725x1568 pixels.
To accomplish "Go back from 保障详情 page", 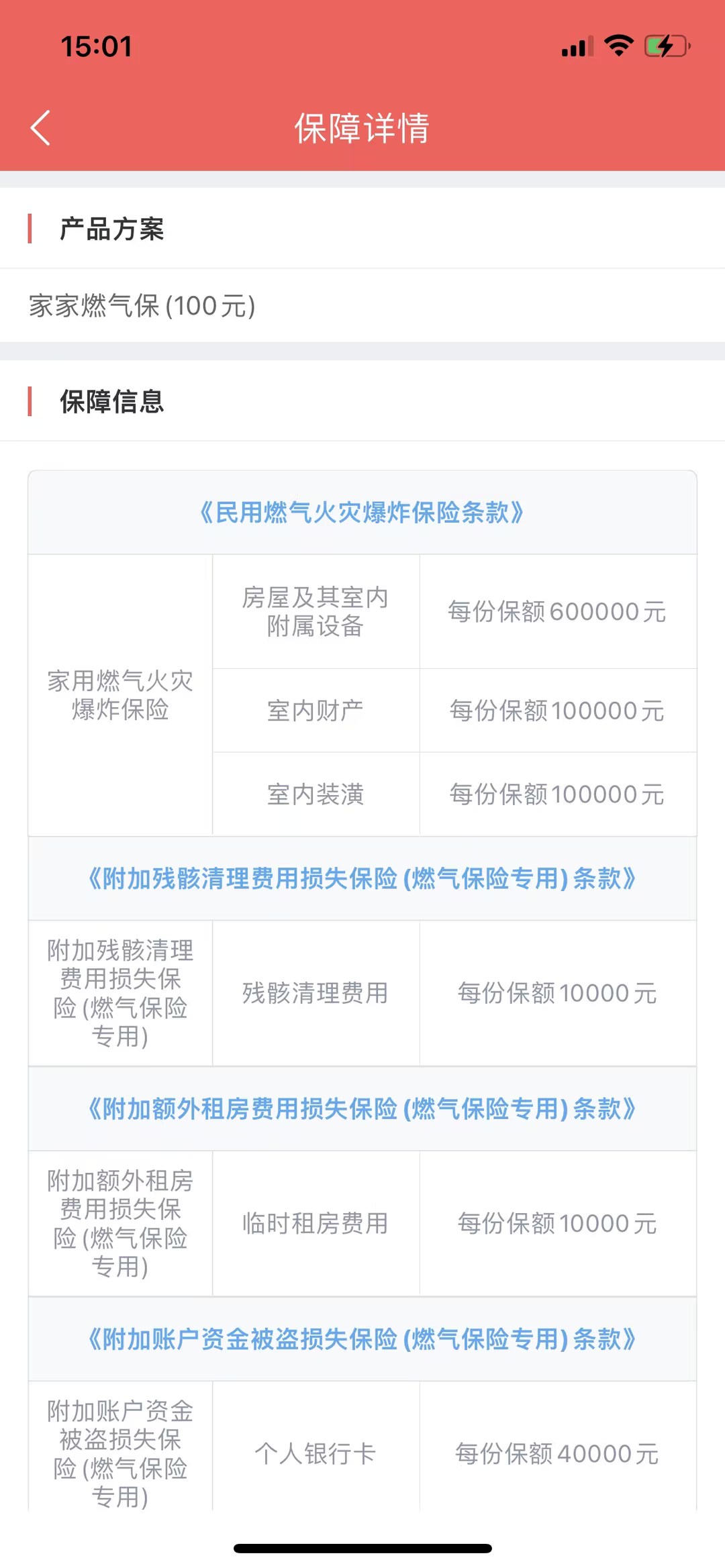I will [40, 128].
